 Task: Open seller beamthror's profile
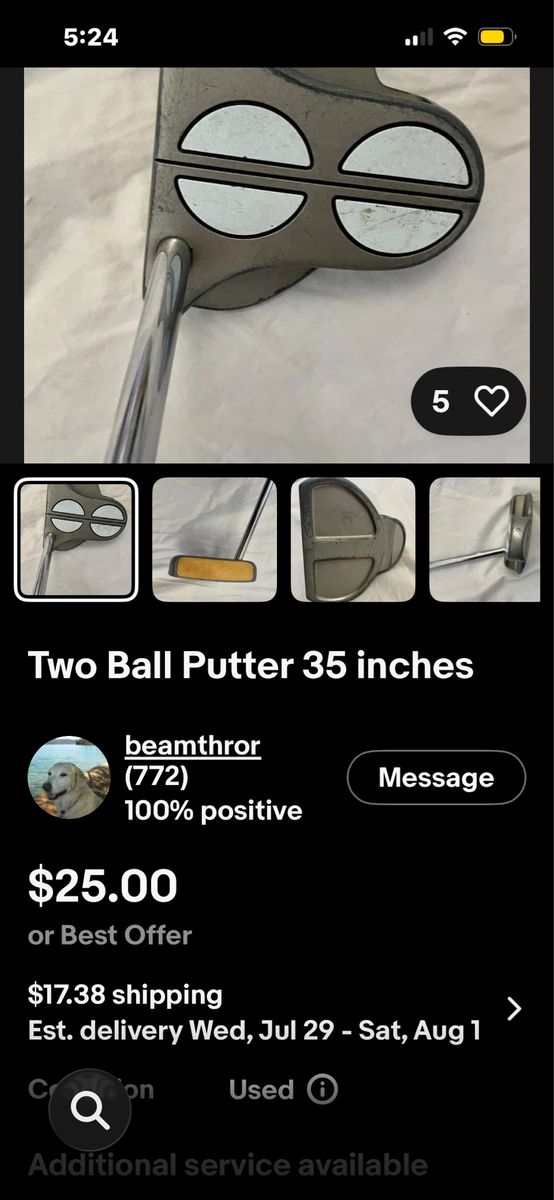(x=192, y=745)
